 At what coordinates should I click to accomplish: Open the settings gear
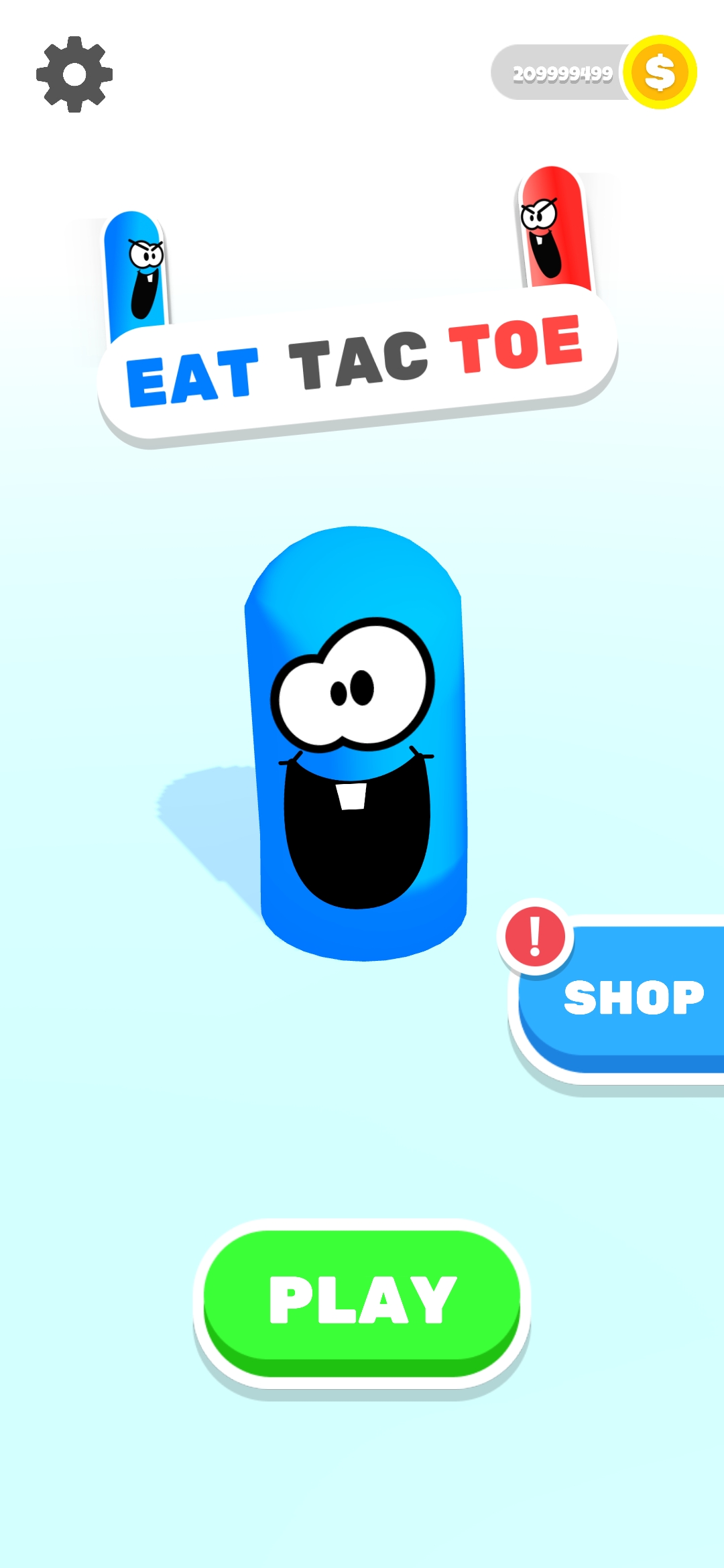tap(74, 74)
